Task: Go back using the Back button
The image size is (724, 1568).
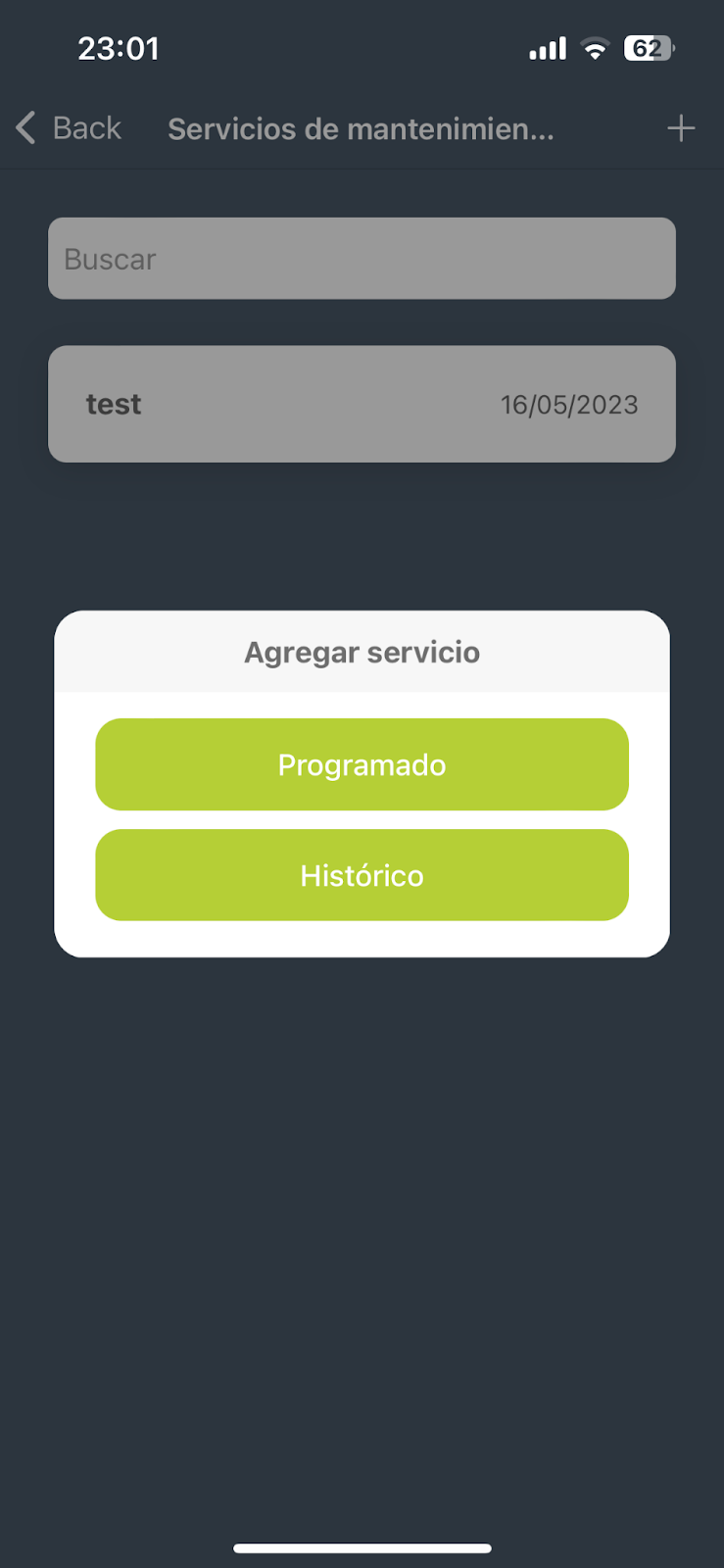Action: [69, 128]
